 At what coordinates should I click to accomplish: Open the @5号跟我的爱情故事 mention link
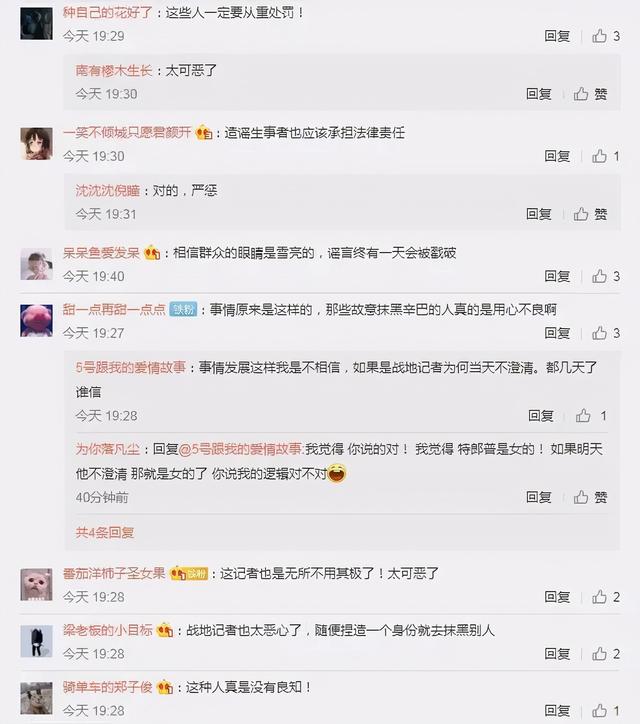click(241, 450)
